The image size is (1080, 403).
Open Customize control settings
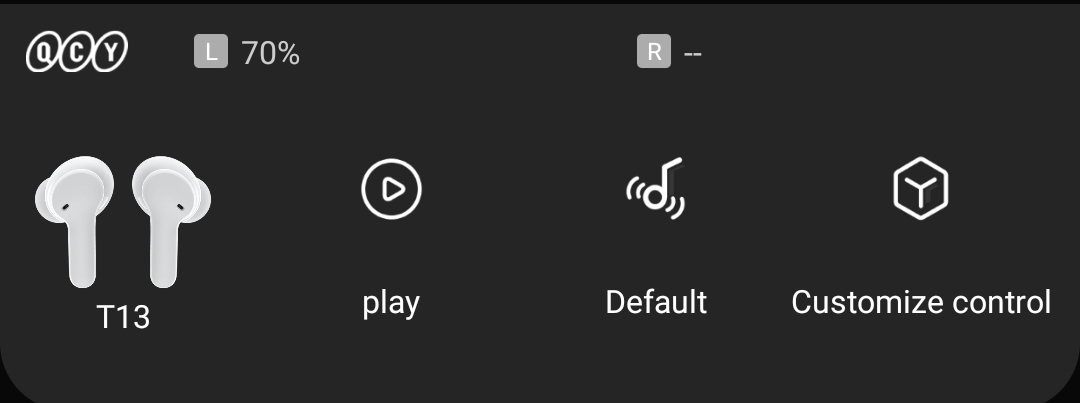pos(920,189)
